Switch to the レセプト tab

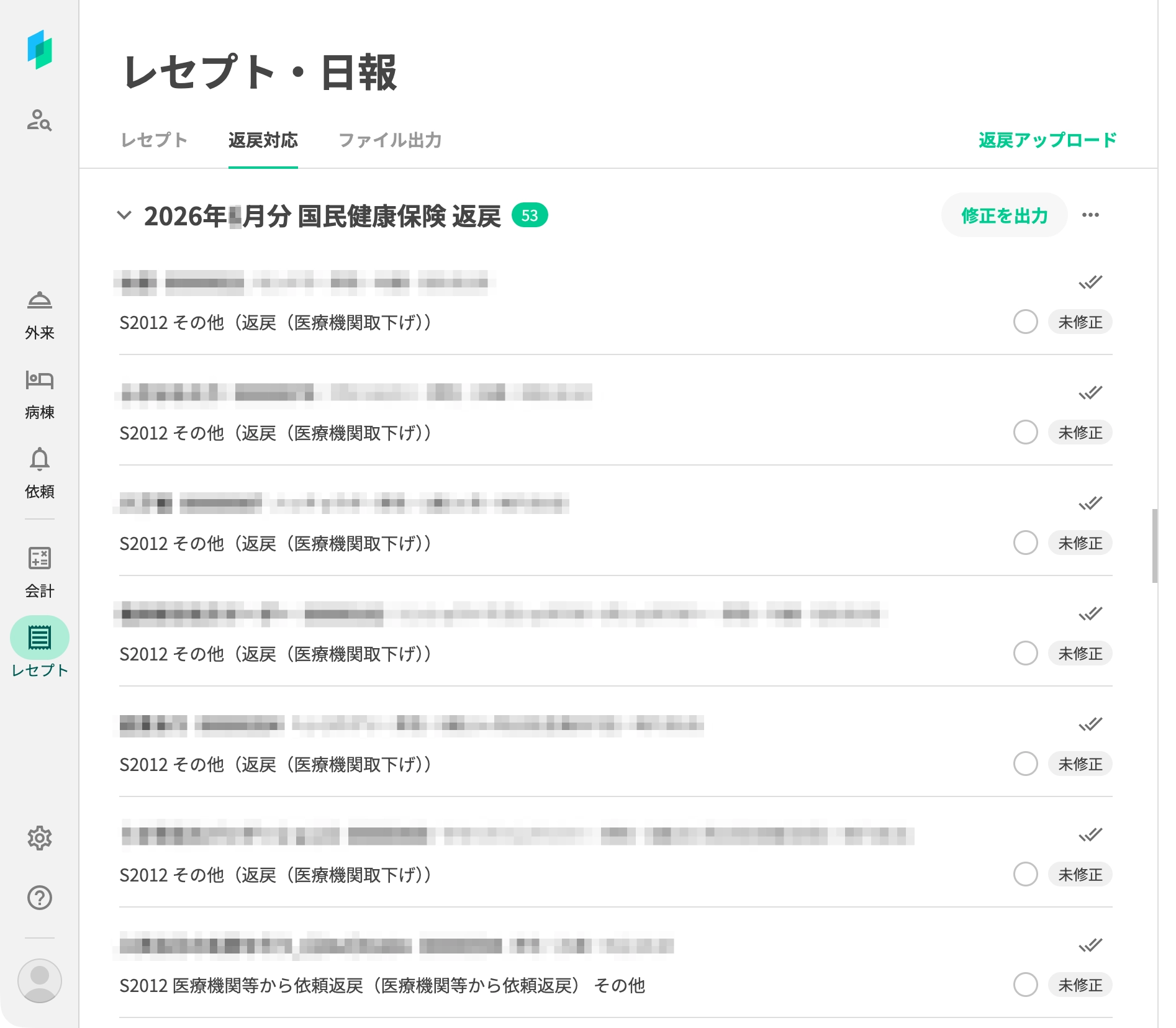pyautogui.click(x=154, y=140)
